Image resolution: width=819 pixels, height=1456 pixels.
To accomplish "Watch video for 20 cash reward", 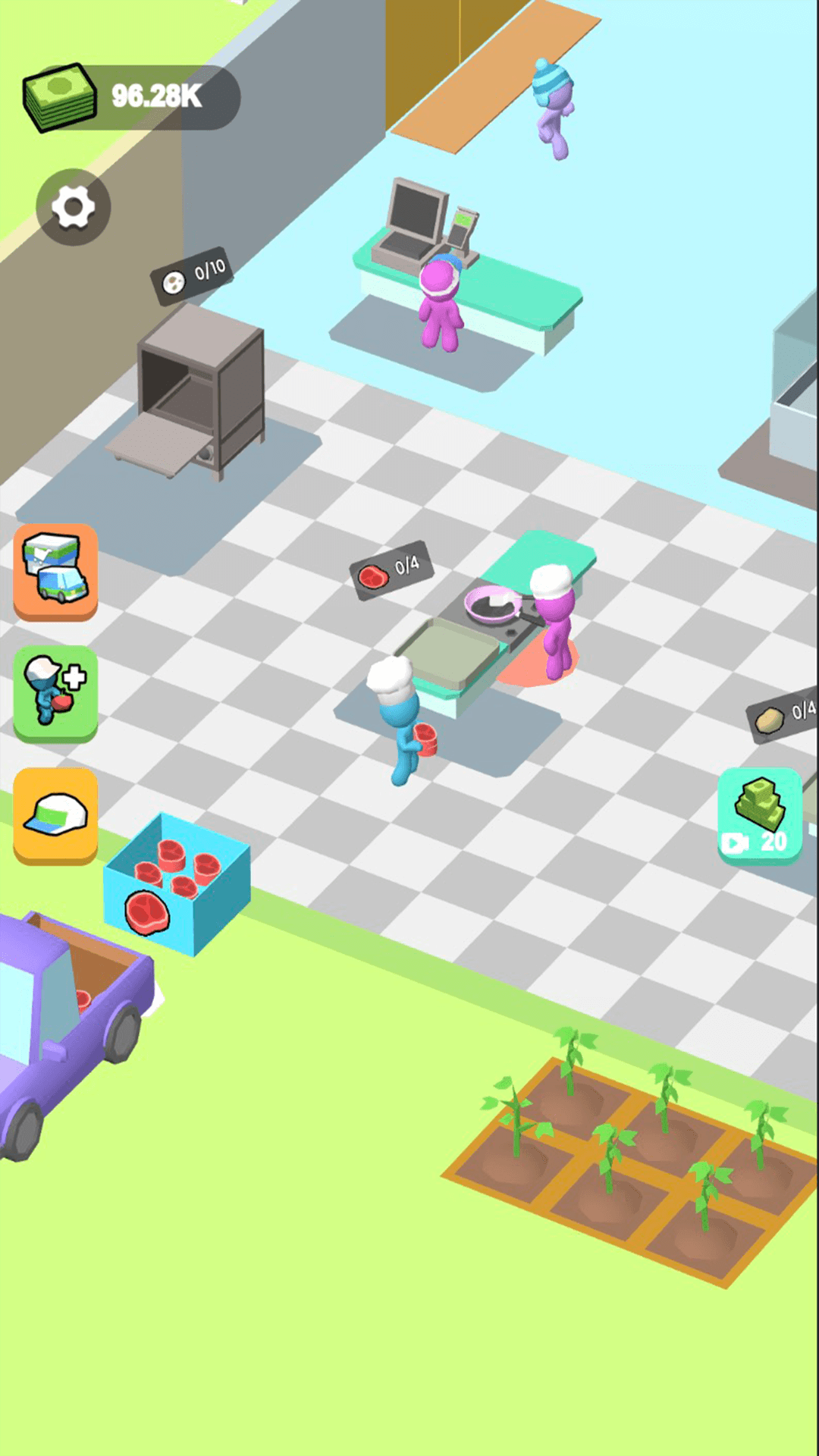I will click(x=759, y=815).
